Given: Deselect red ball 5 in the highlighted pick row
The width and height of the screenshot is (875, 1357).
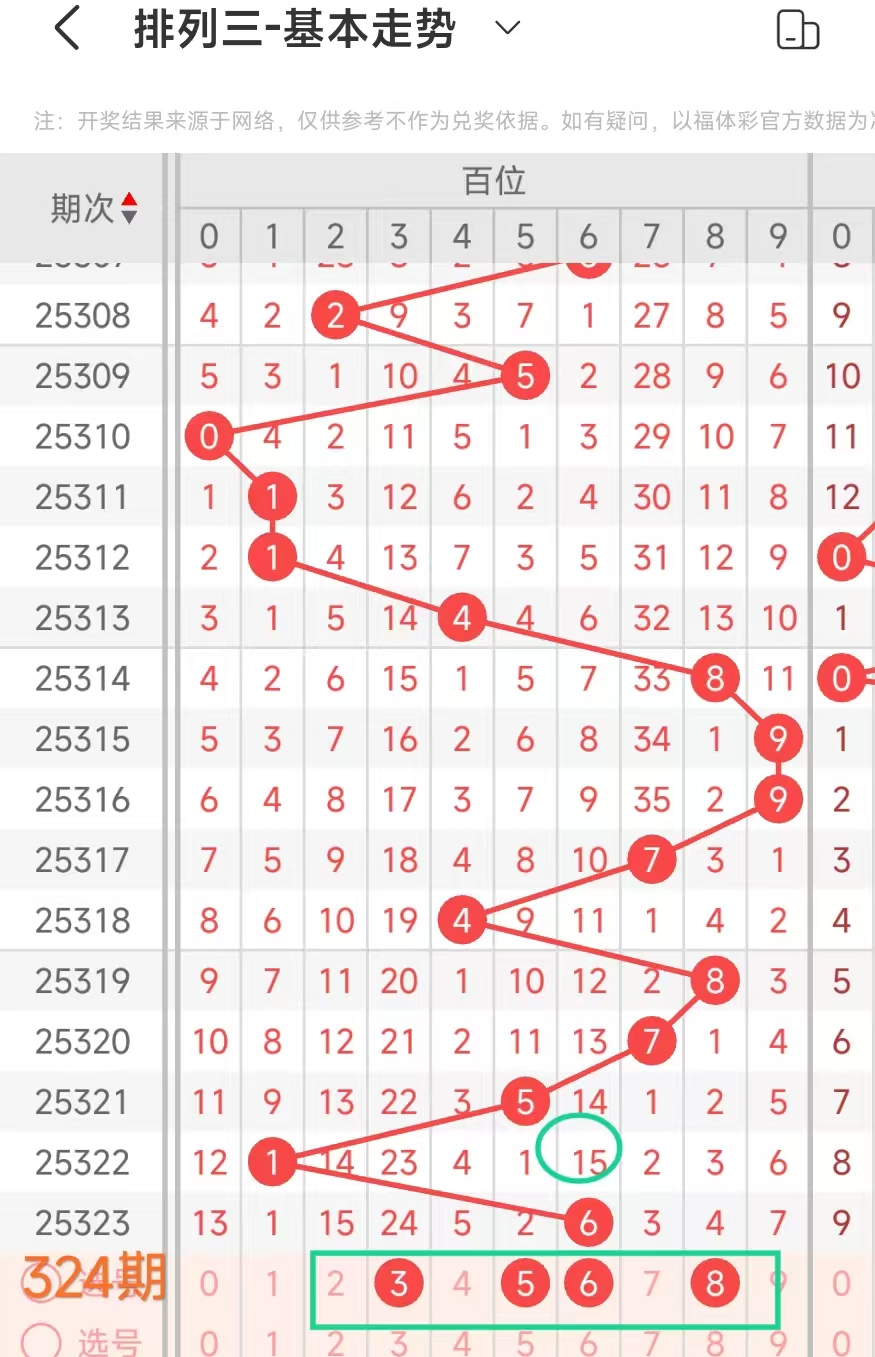Looking at the screenshot, I should pos(525,1283).
